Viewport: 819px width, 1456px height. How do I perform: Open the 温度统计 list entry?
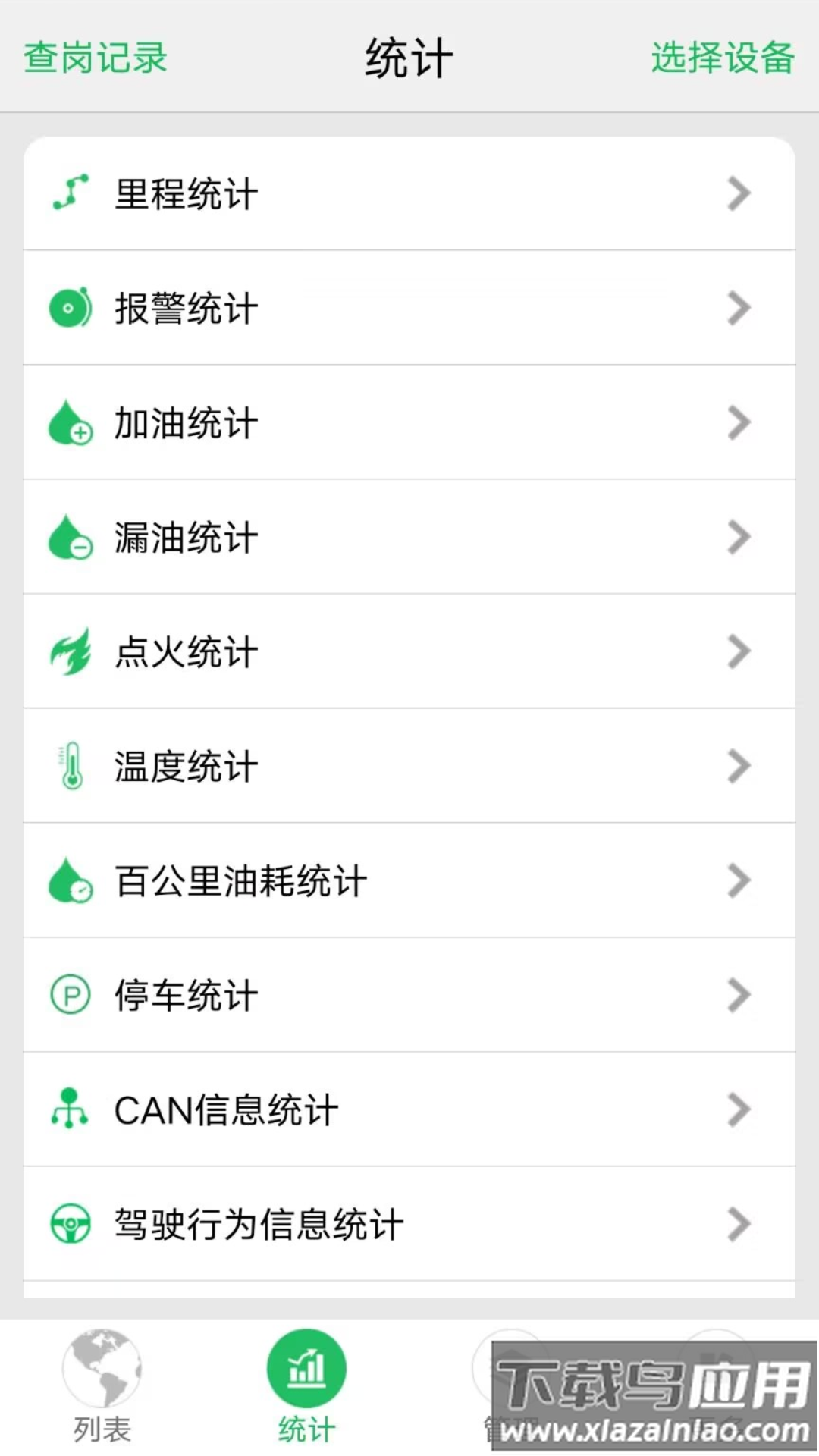[409, 766]
